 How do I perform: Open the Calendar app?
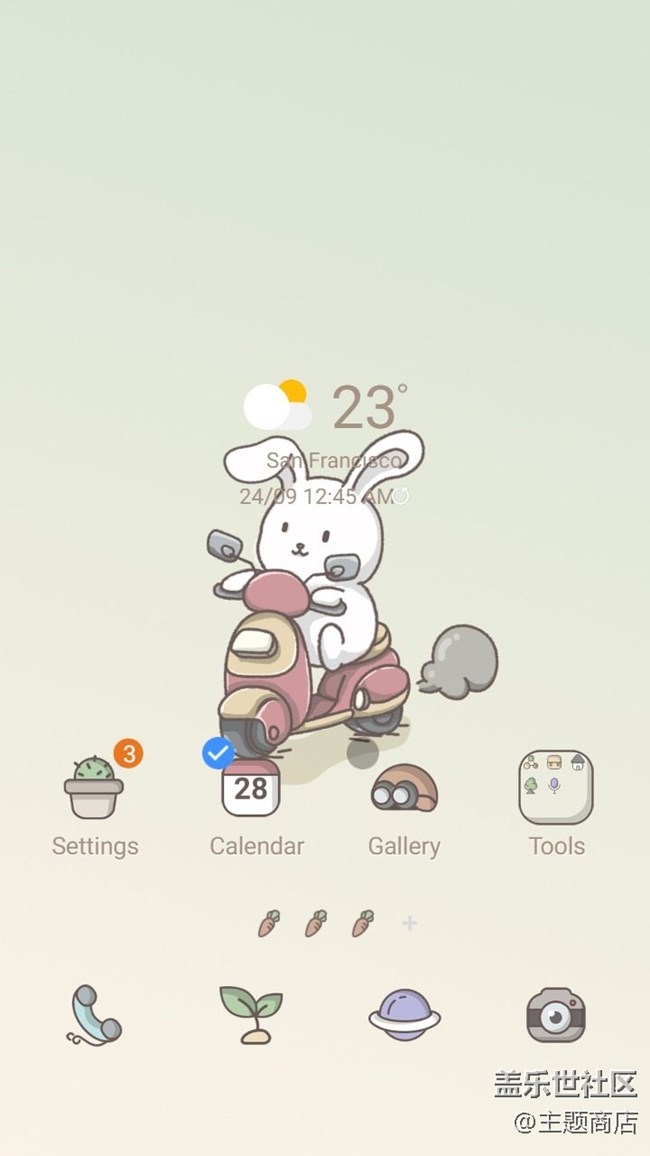251,790
